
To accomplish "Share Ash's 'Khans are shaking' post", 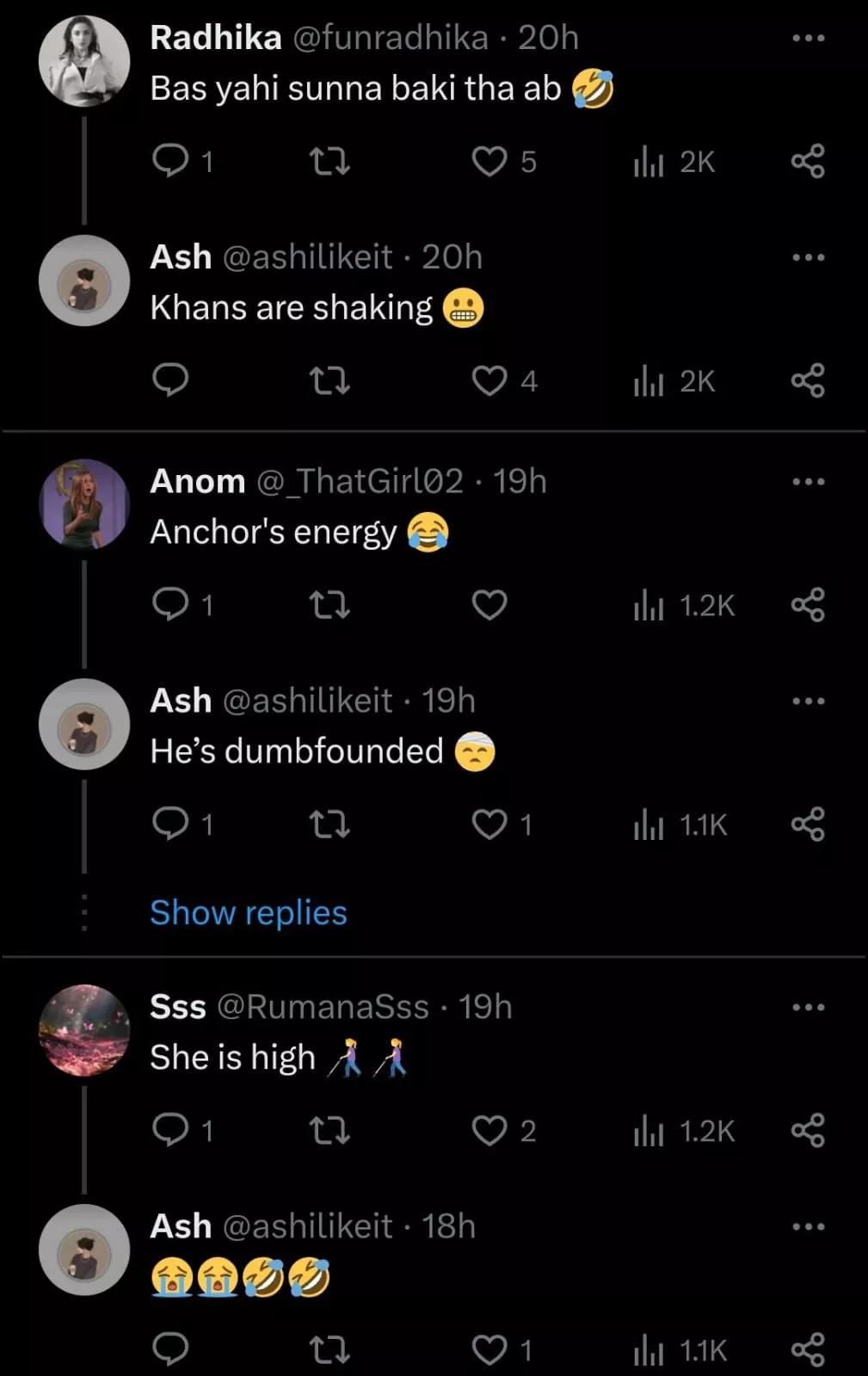I will coord(808,380).
